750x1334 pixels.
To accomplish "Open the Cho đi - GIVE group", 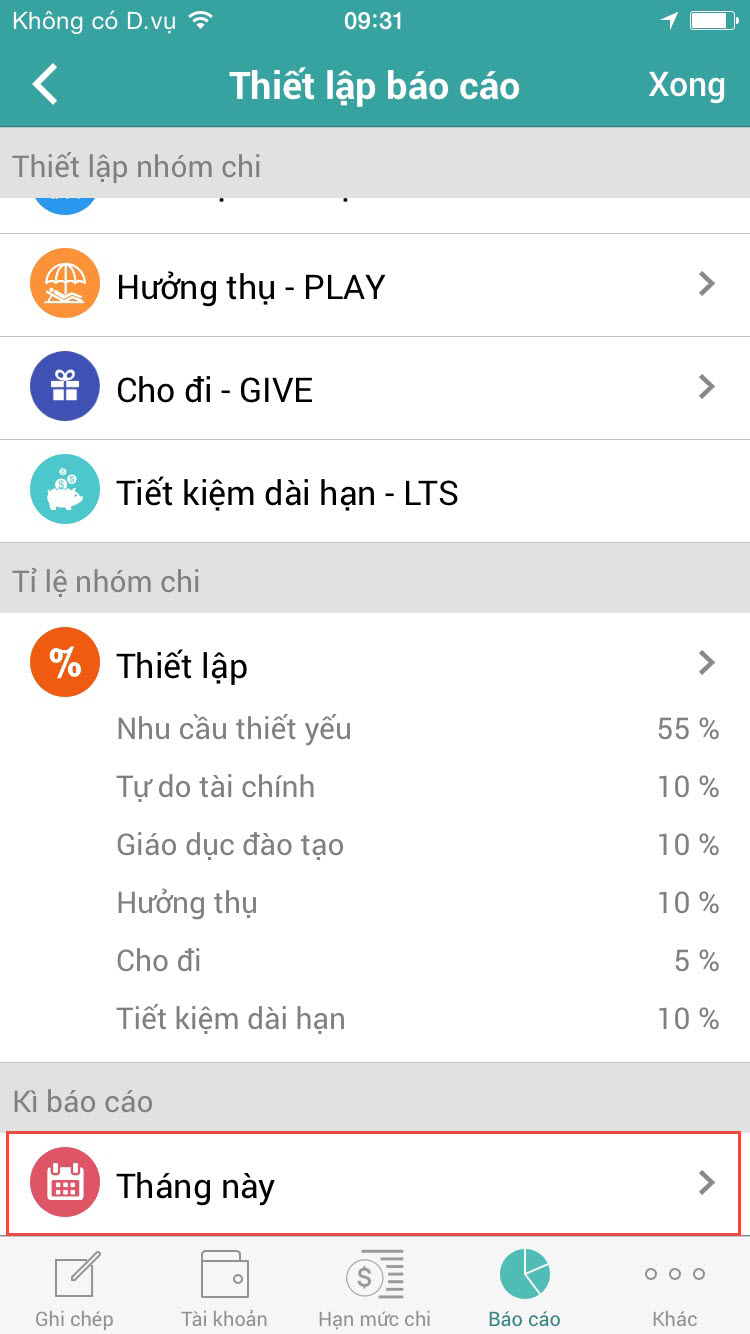I will 375,388.
